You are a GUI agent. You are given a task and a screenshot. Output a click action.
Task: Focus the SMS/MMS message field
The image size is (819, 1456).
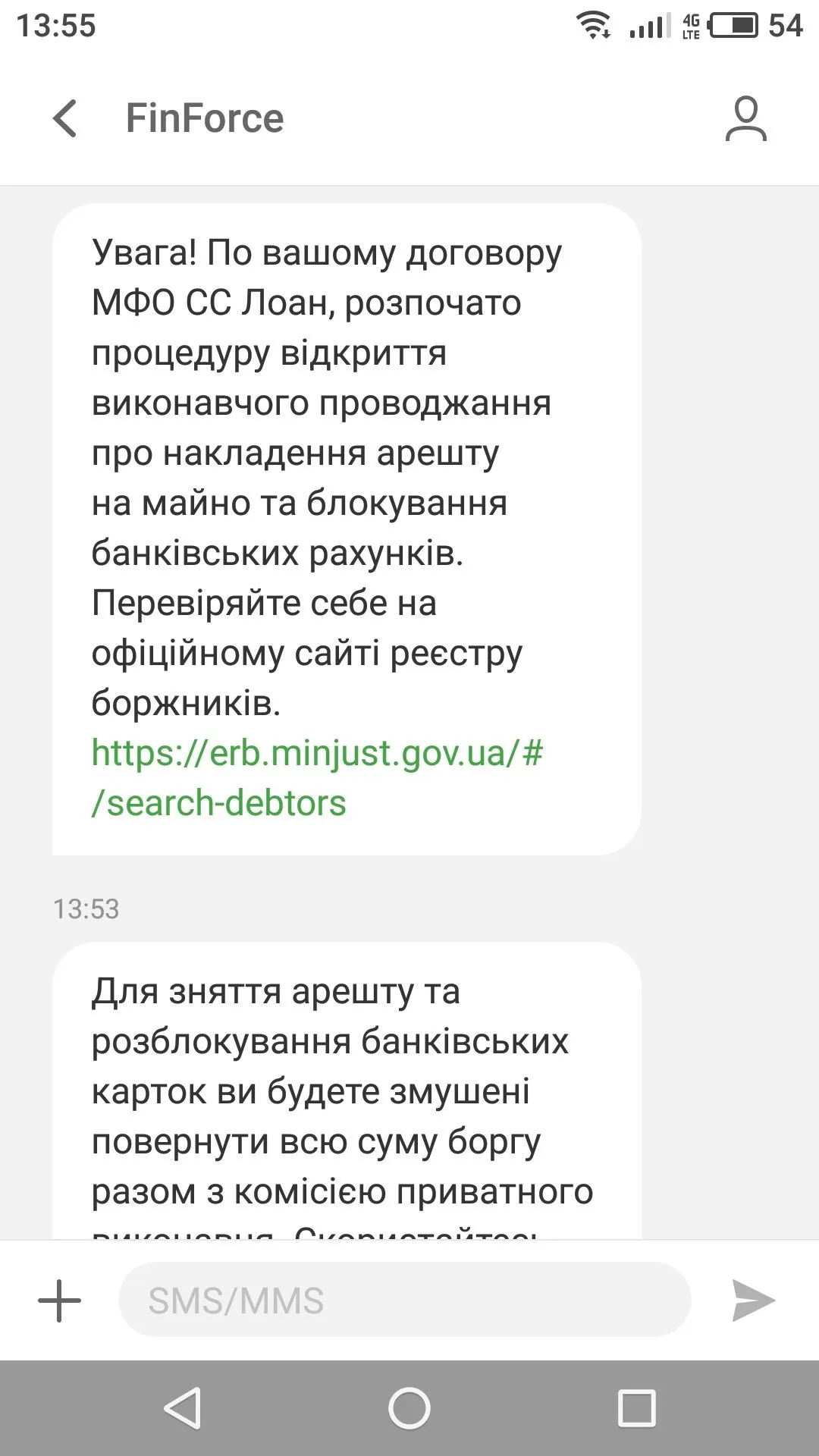pos(404,1301)
